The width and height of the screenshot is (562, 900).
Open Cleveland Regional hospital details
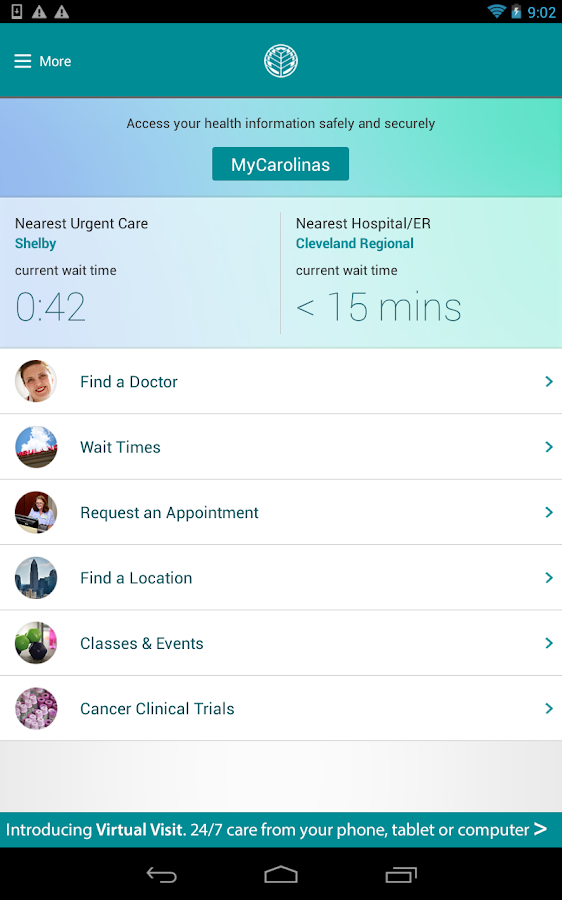354,243
